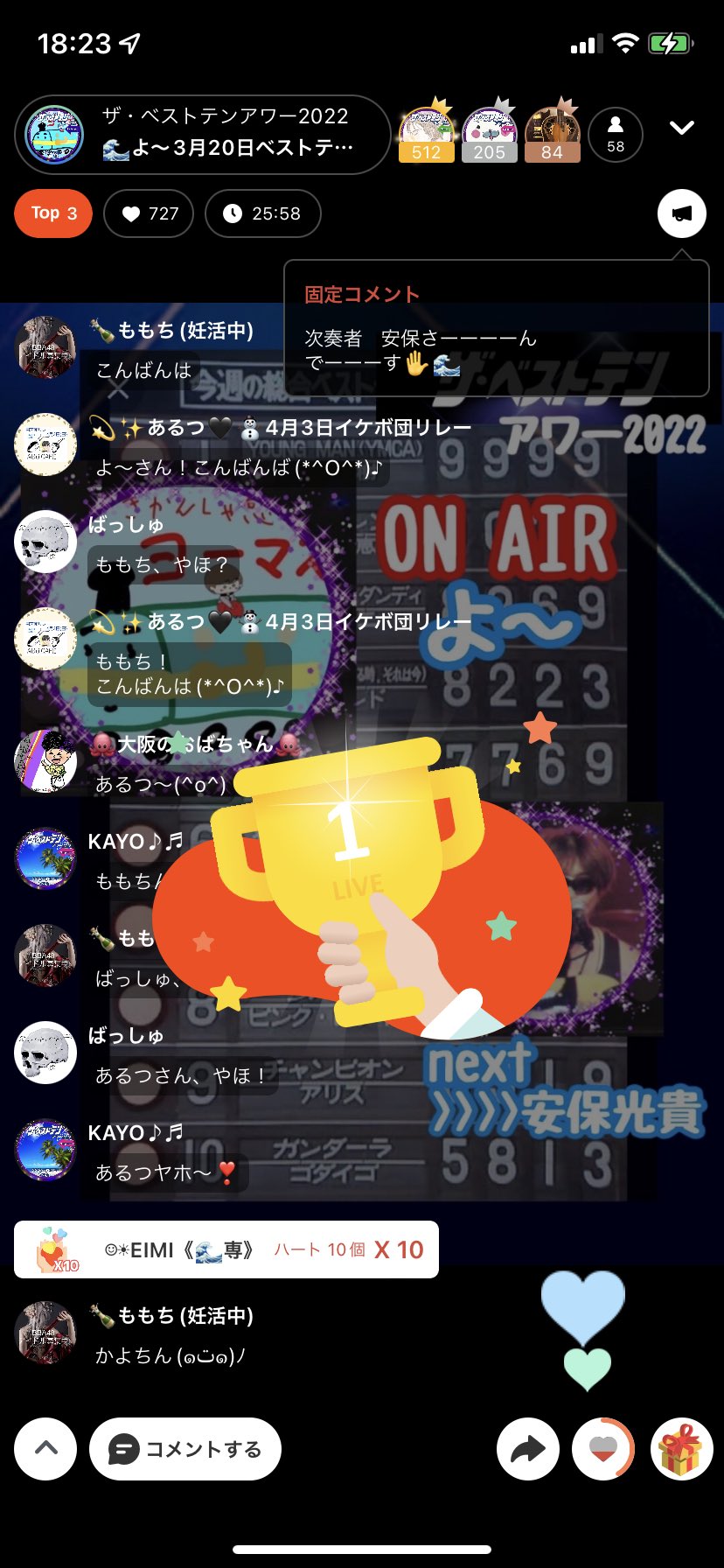This screenshot has width=724, height=1568.
Task: View the 58 viewers list
Action: click(x=616, y=135)
